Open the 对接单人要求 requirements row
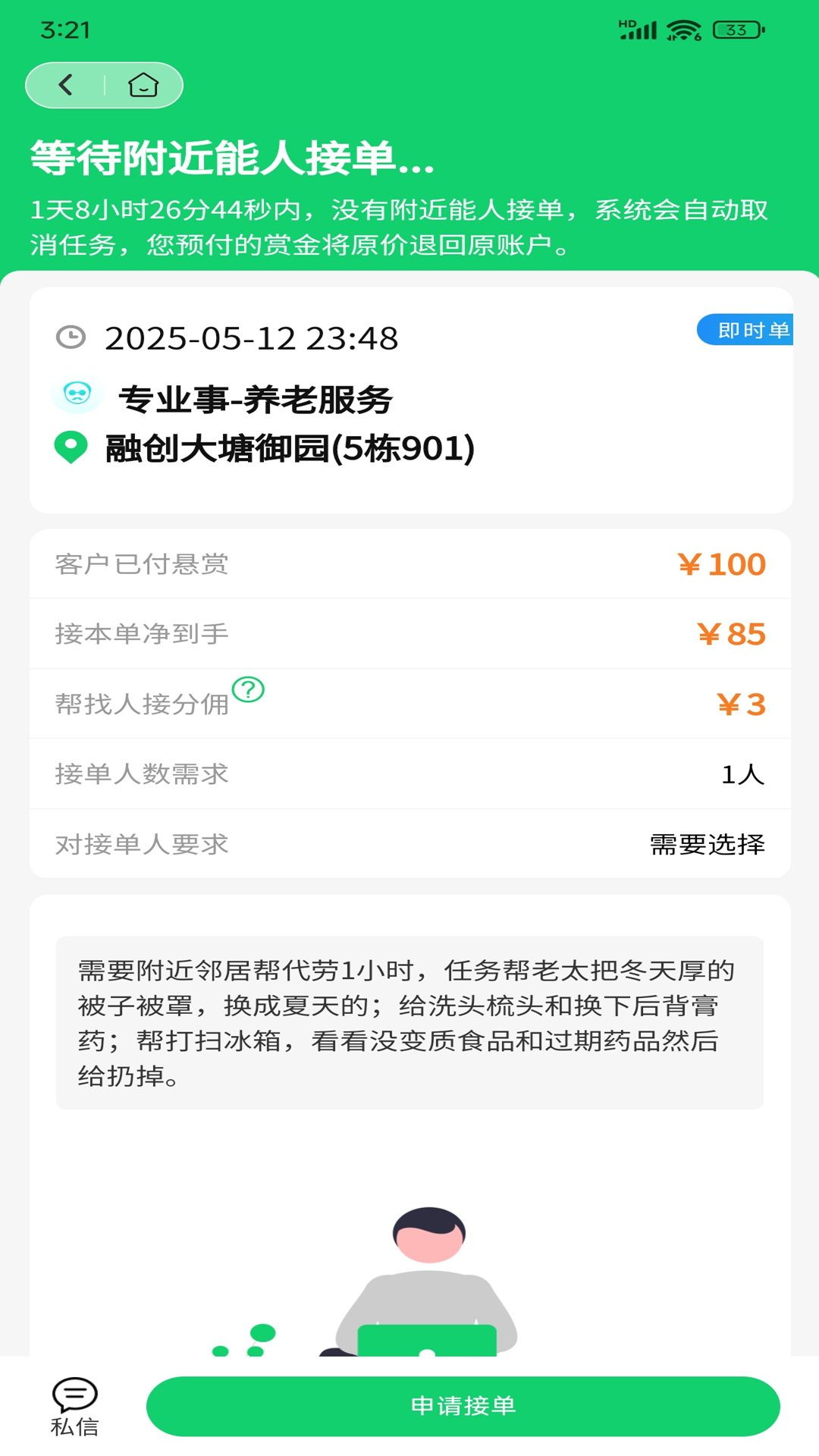This screenshot has width=819, height=1456. (x=409, y=844)
